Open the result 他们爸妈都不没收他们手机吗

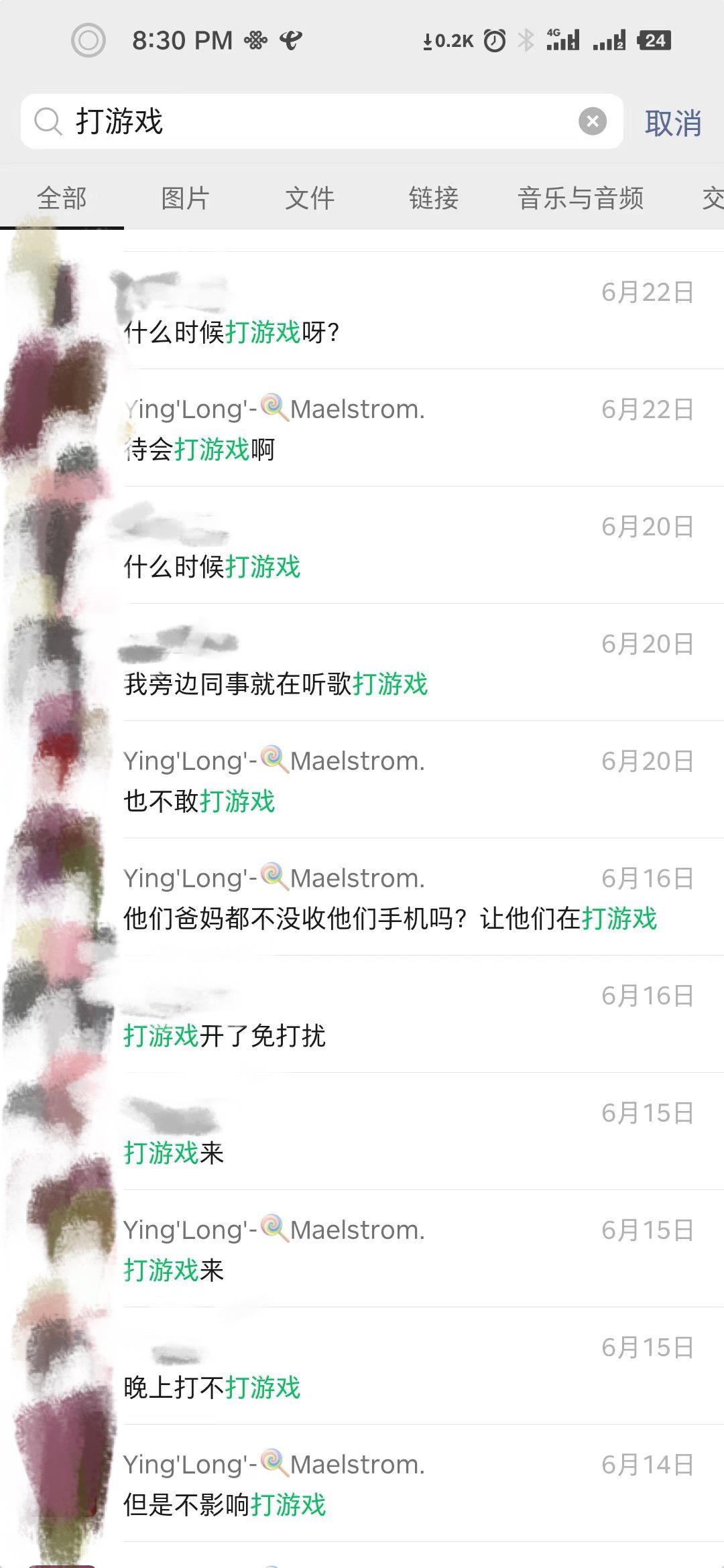[x=362, y=897]
